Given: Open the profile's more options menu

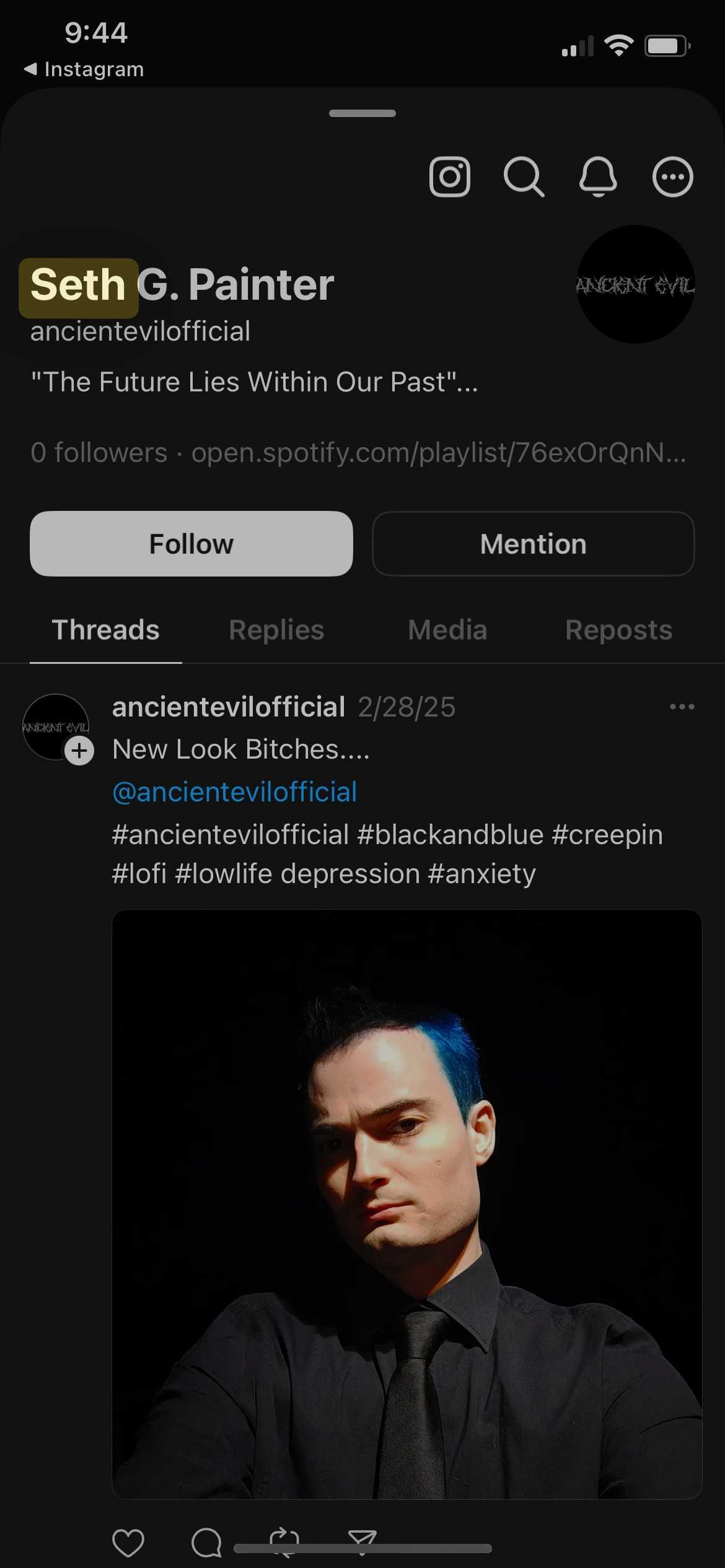Looking at the screenshot, I should [x=672, y=177].
